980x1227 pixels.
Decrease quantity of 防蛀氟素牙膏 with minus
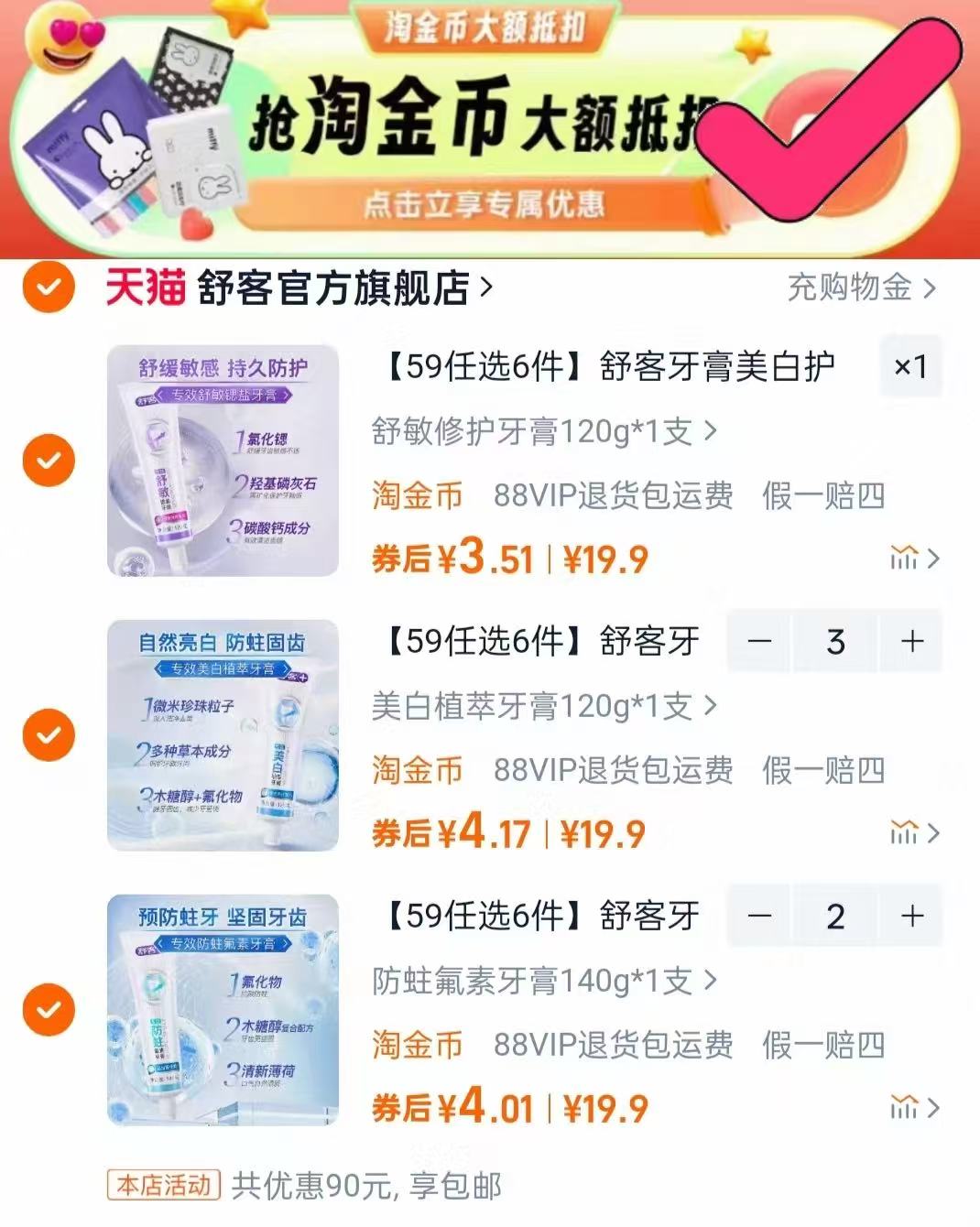click(x=759, y=917)
